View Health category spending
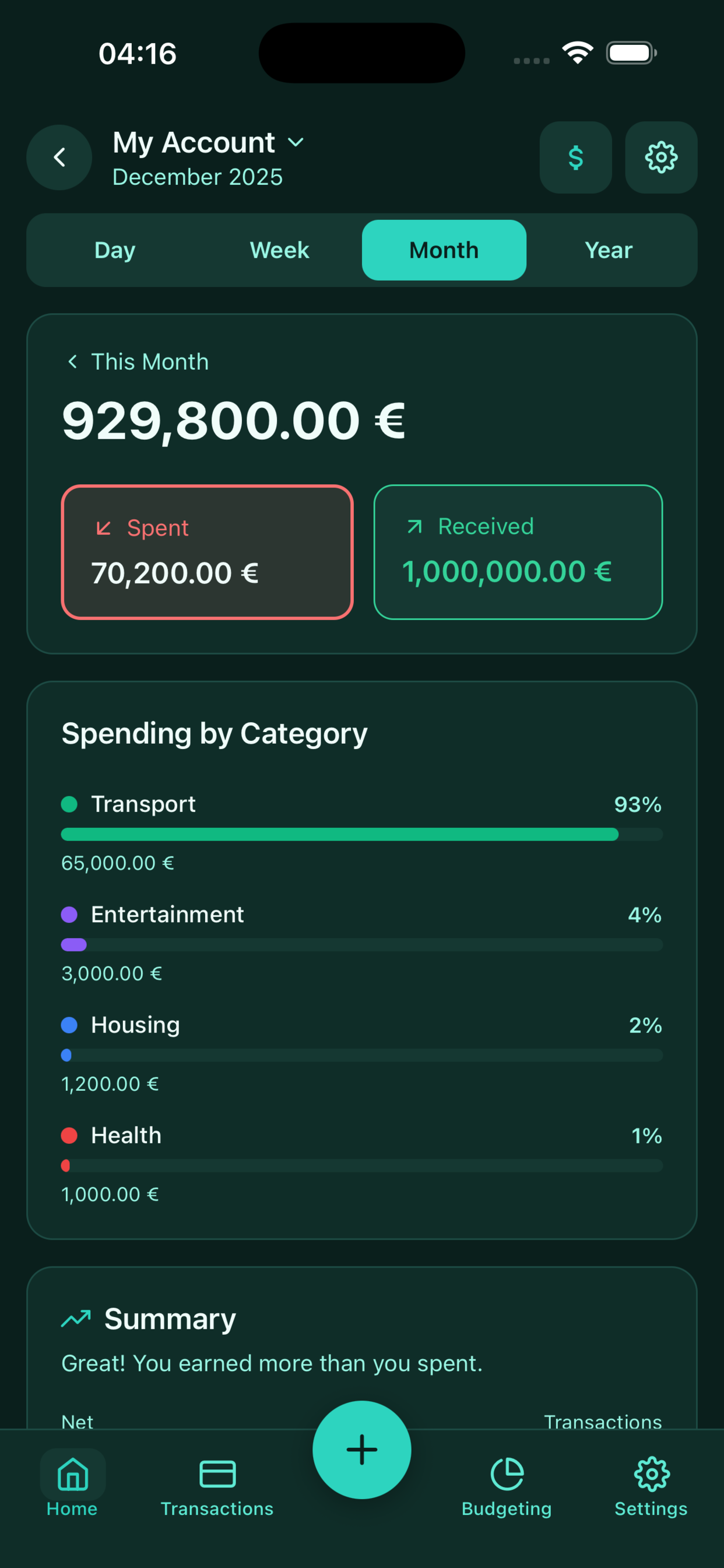The width and height of the screenshot is (724, 1568). pos(361,1164)
